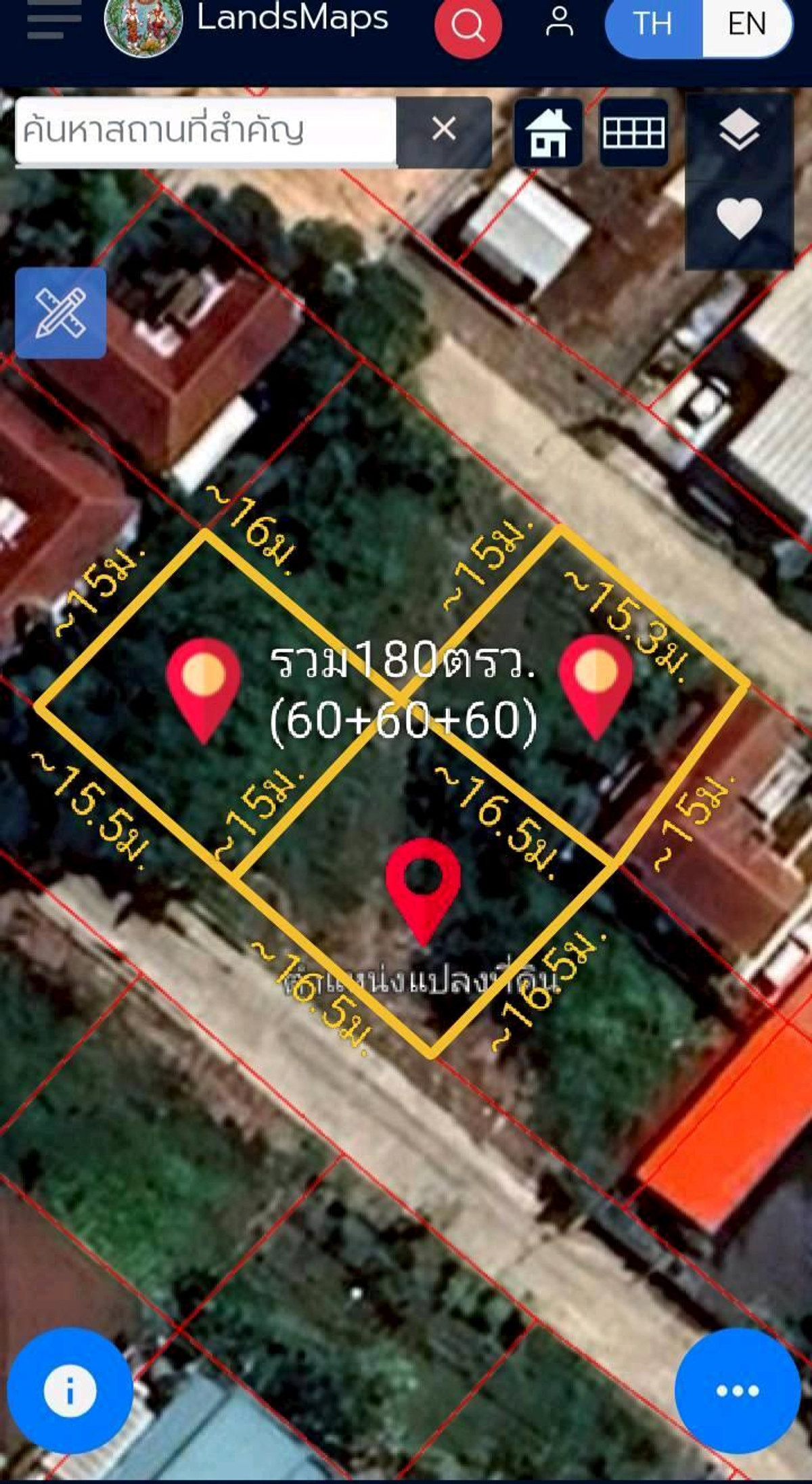The image size is (812, 1484).
Task: Open the ruler measuring tool
Action: click(x=61, y=313)
